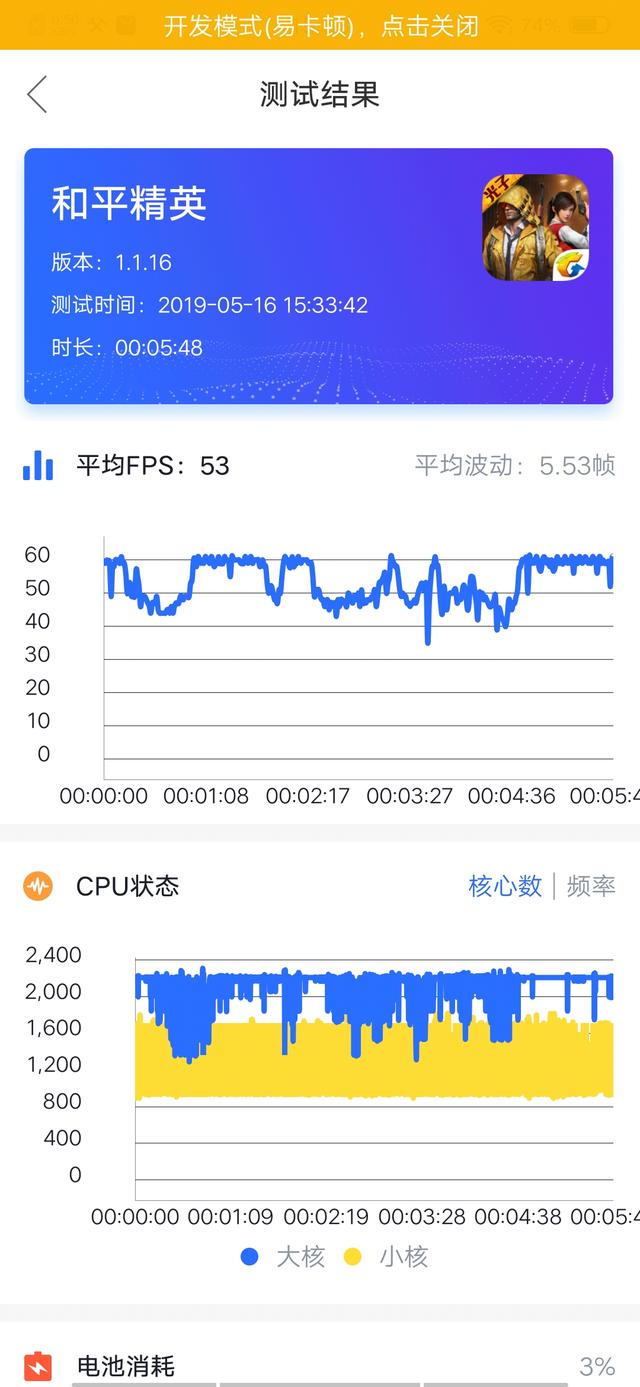
Task: Switch CPU chart to 核心数 view
Action: tap(504, 885)
